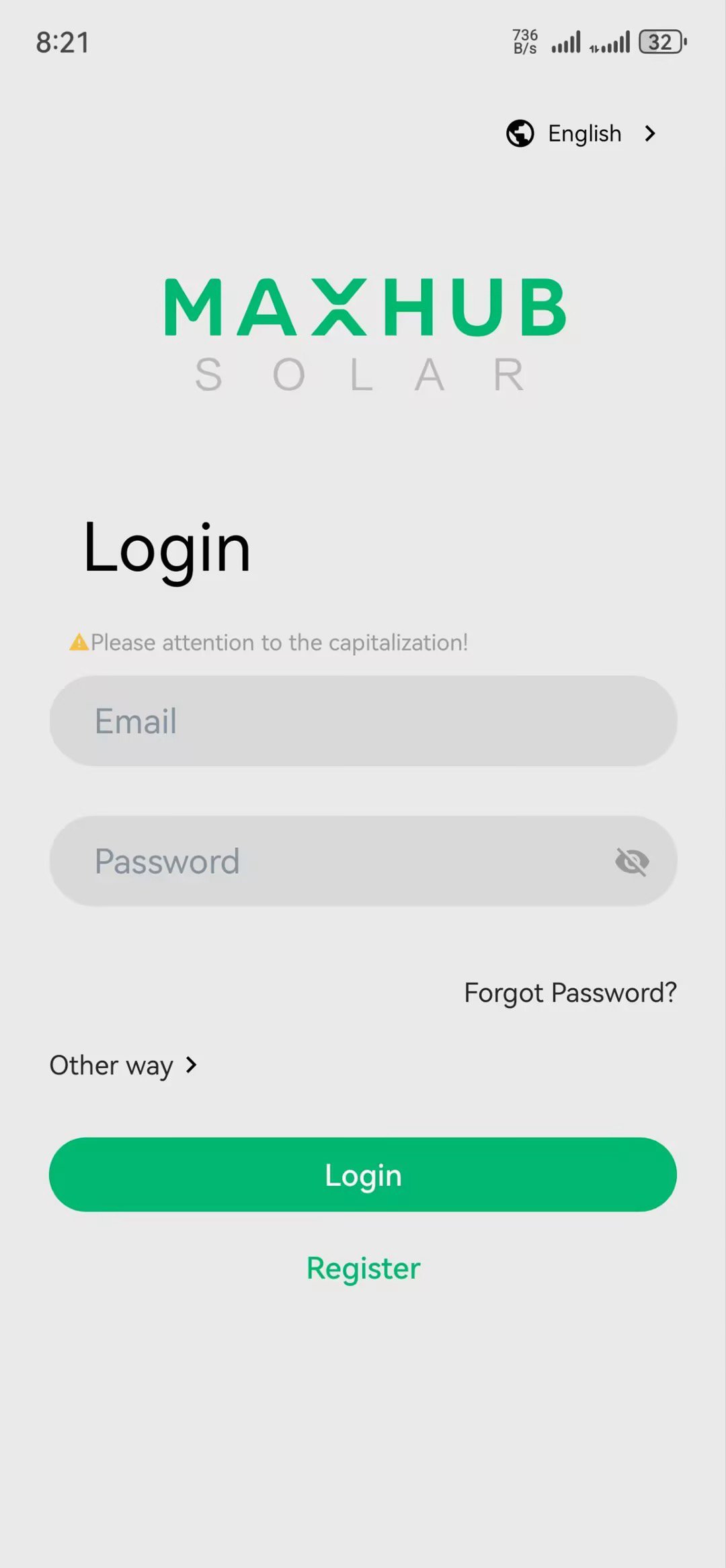Open the Register page
The image size is (726, 1568).
363,1267
